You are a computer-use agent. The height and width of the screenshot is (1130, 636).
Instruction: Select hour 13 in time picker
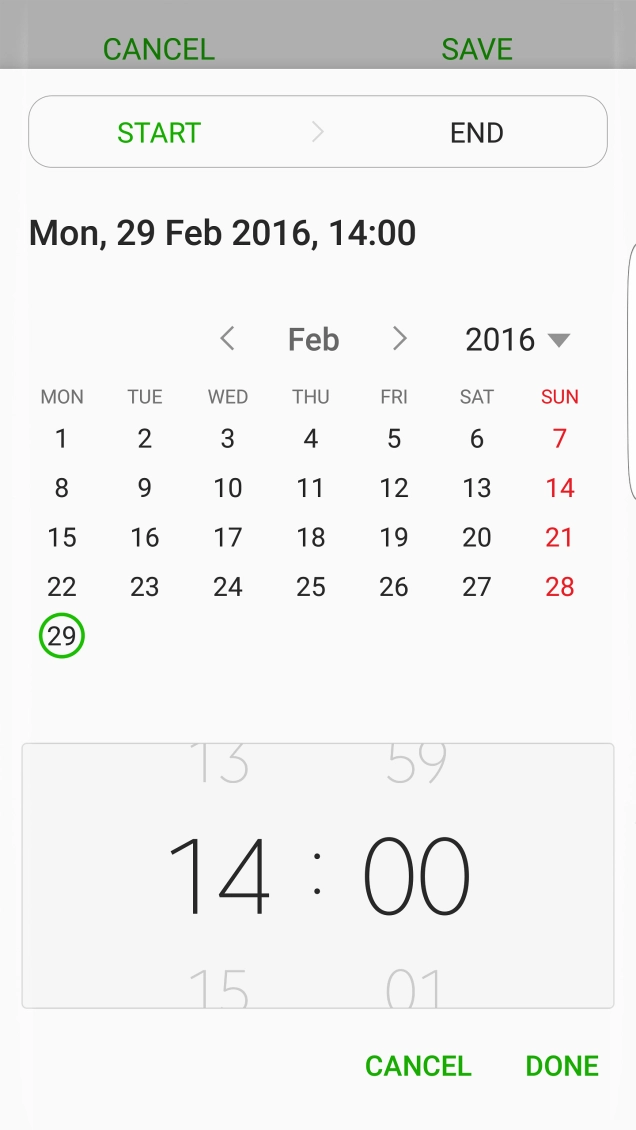(x=219, y=764)
